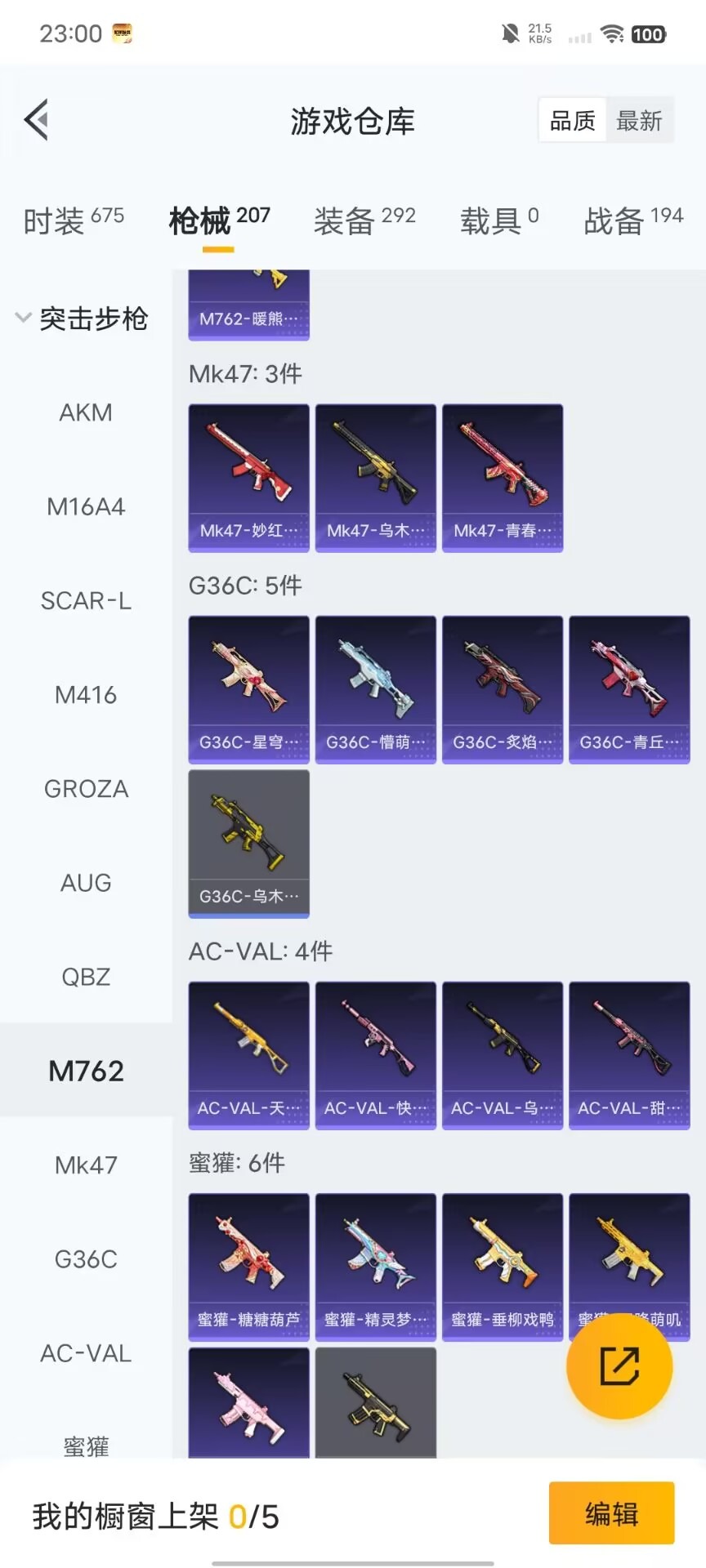This screenshot has width=706, height=1568.
Task: Collapse the 突击步枪 category
Action: (82, 318)
